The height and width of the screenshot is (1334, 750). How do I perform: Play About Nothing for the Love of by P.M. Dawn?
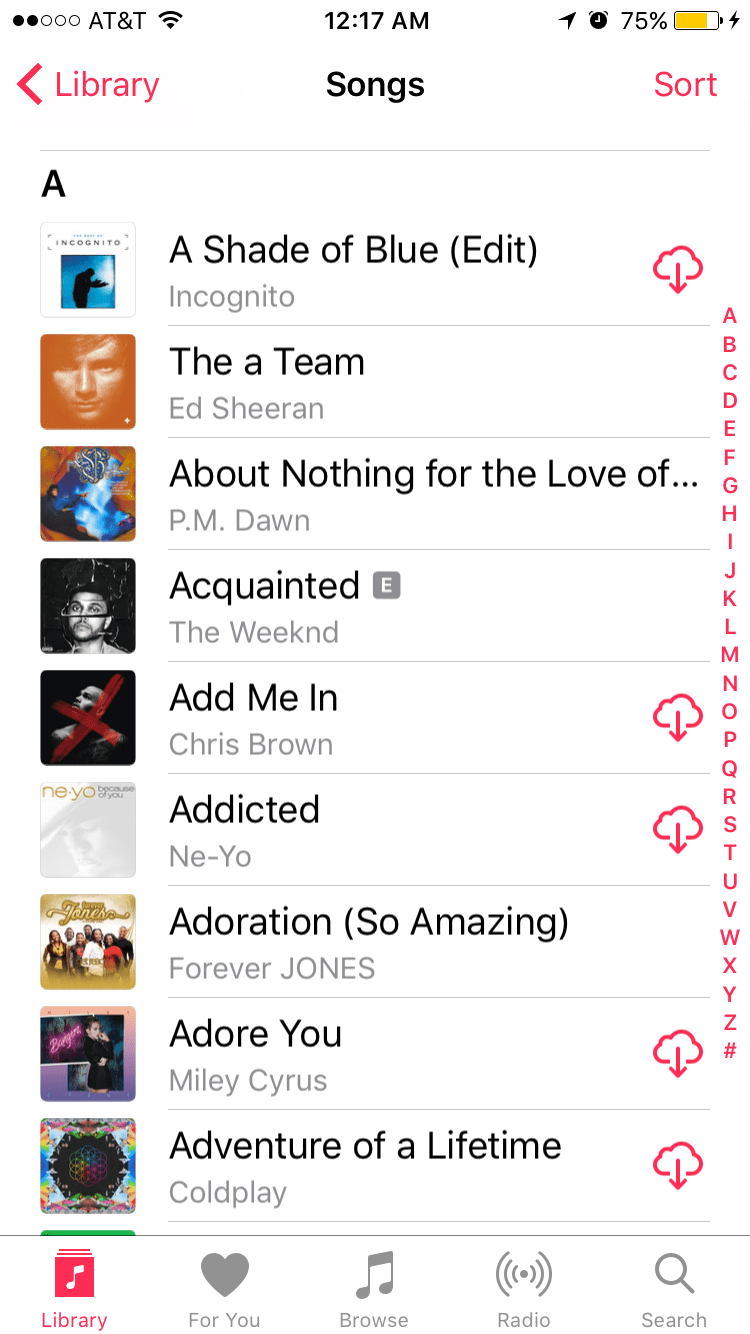[x=400, y=494]
